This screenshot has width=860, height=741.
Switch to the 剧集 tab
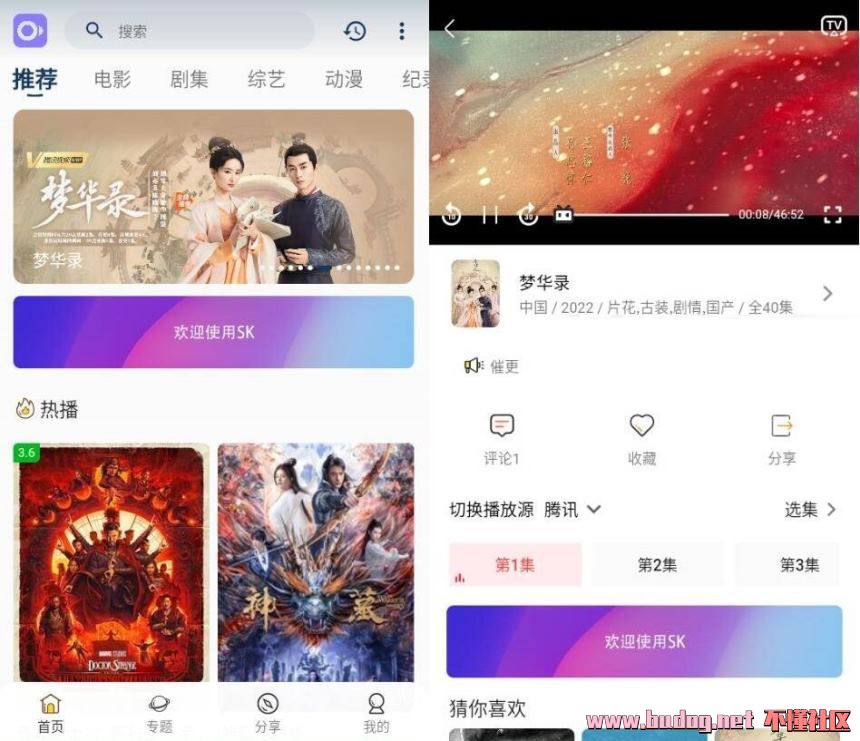[189, 80]
